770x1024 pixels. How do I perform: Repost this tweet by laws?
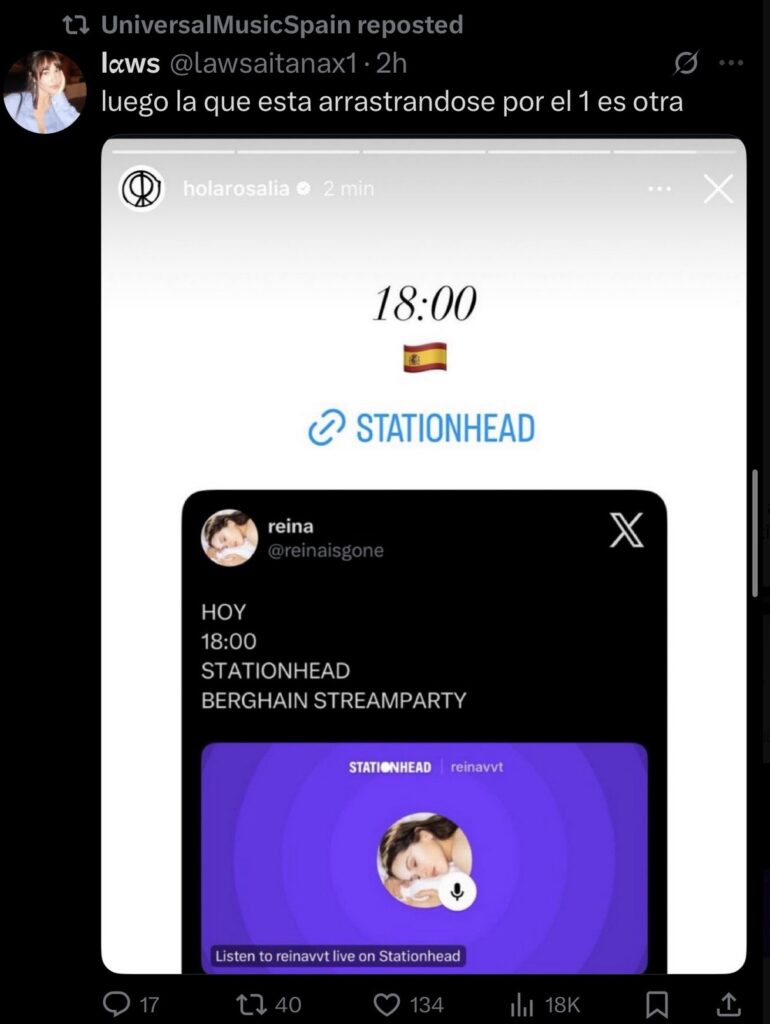tap(247, 1004)
